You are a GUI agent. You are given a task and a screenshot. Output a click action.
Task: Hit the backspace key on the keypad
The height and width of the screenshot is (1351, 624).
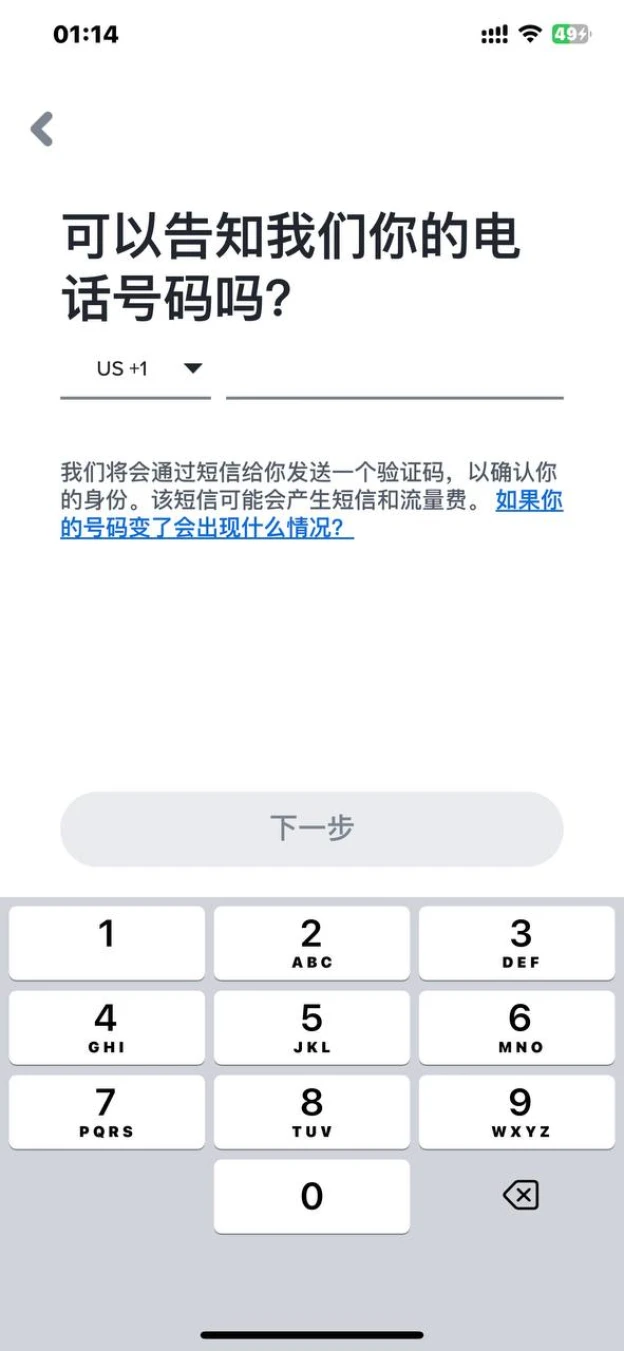pos(520,1195)
